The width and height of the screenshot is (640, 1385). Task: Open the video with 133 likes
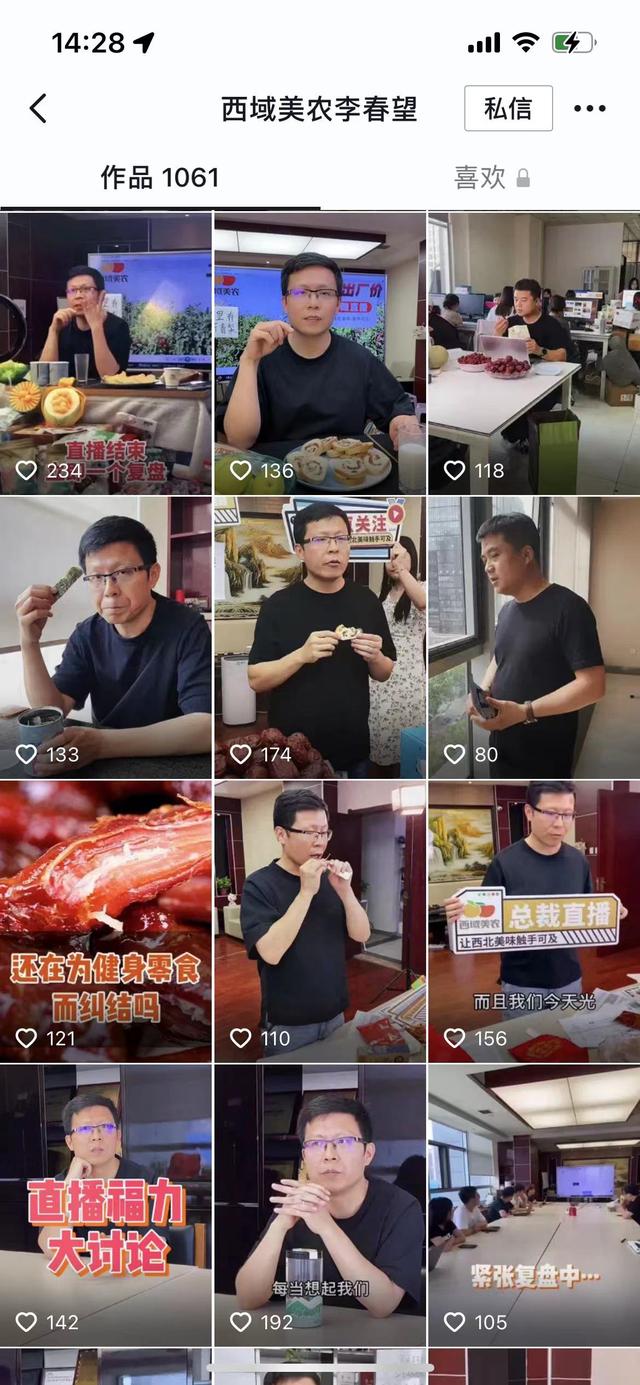[106, 637]
